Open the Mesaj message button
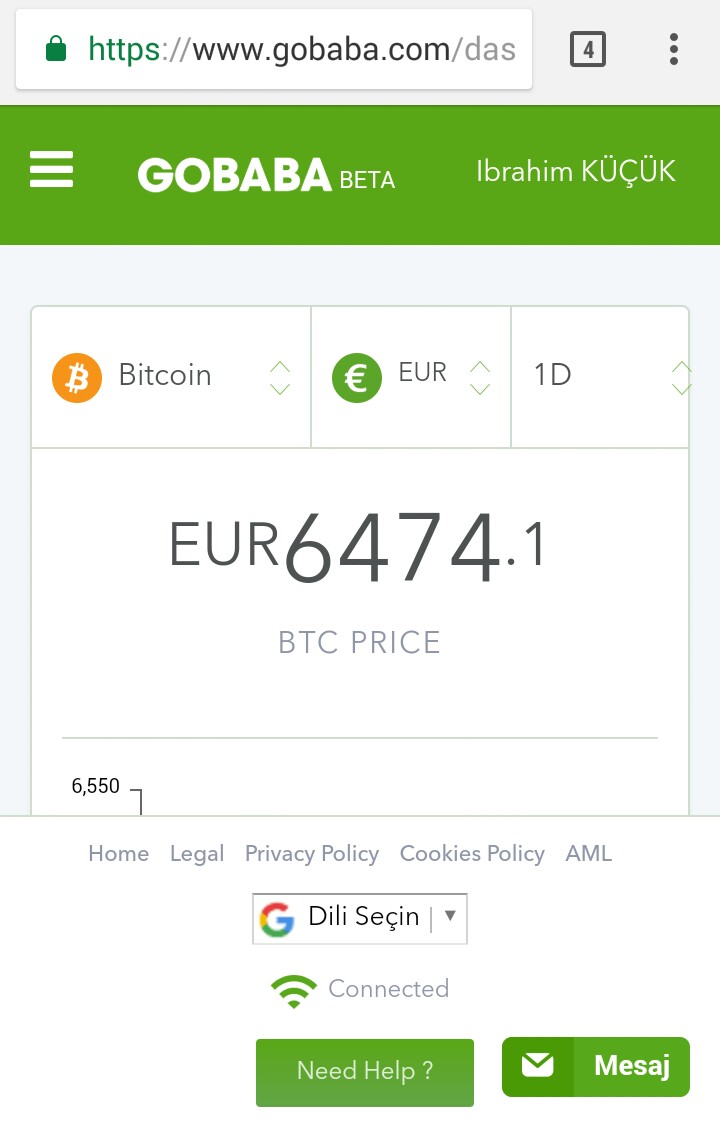Viewport: 720px width, 1124px height. (x=596, y=1066)
